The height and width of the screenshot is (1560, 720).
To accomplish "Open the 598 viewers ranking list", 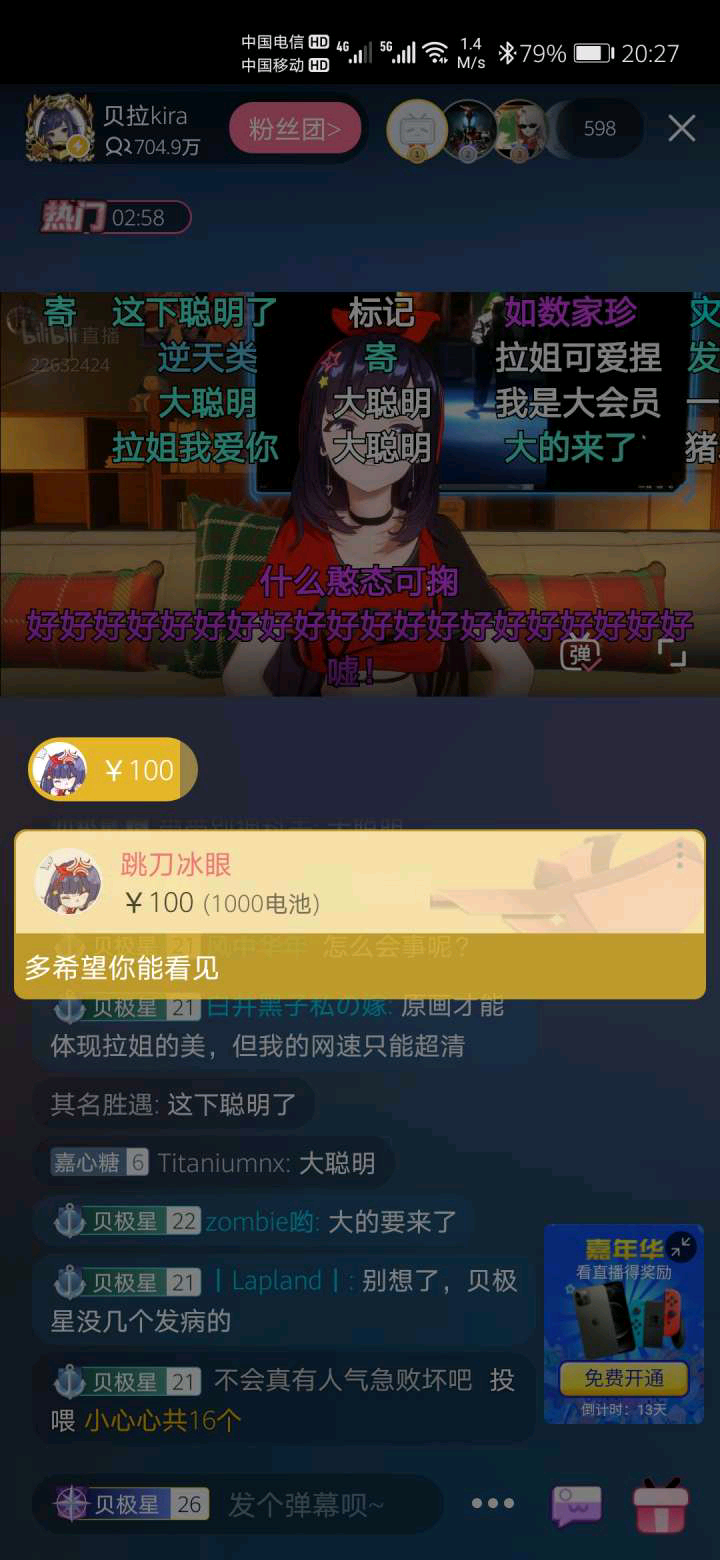I will [x=599, y=128].
